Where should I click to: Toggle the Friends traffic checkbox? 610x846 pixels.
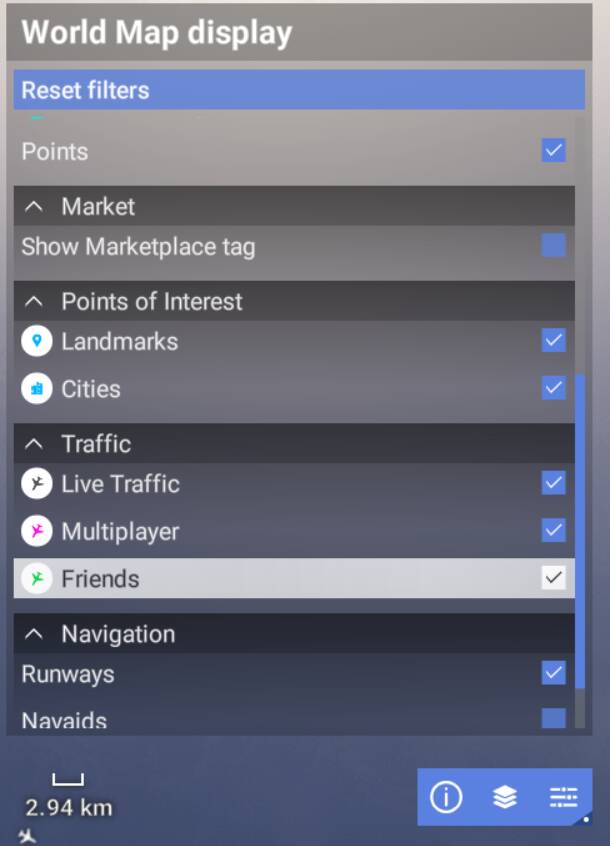(553, 578)
